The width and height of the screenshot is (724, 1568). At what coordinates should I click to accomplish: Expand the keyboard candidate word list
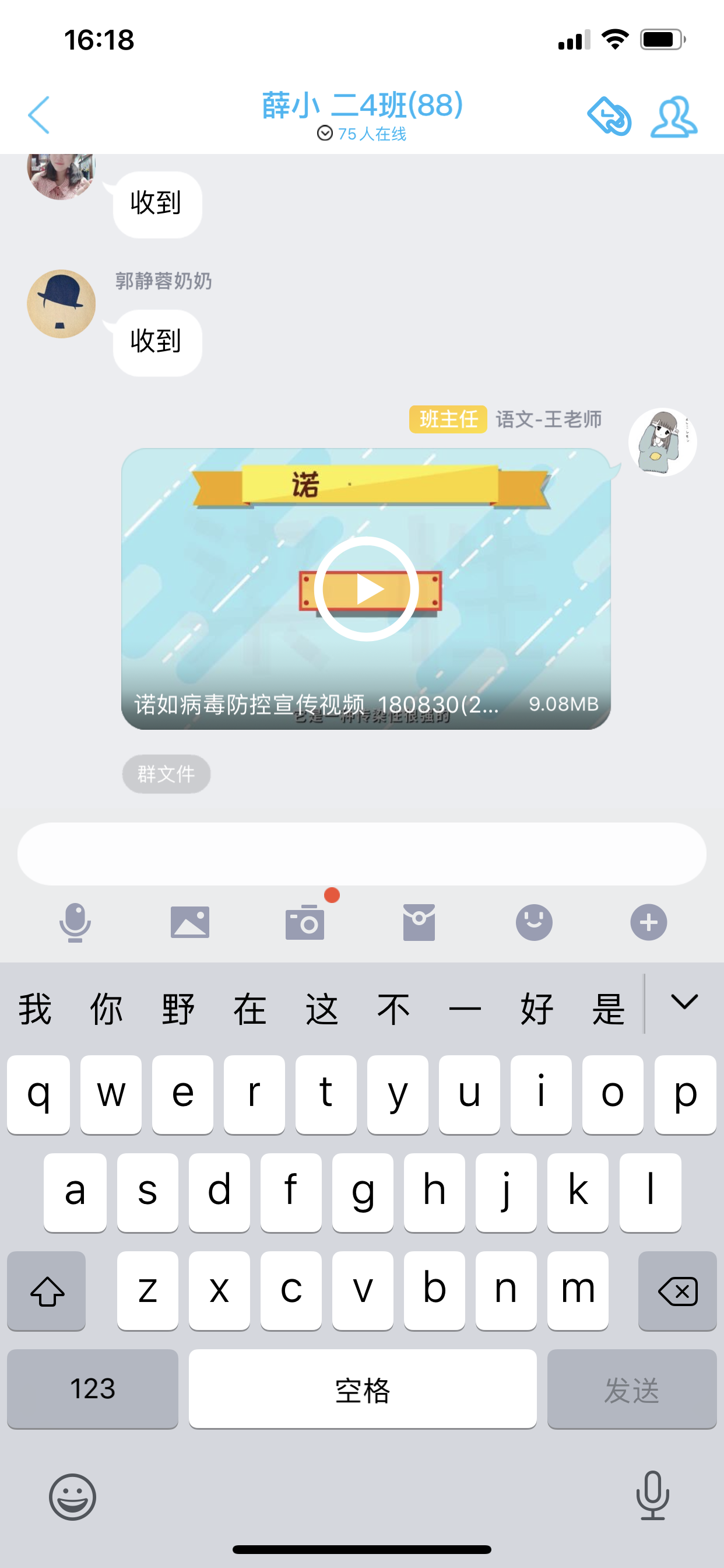(684, 1003)
